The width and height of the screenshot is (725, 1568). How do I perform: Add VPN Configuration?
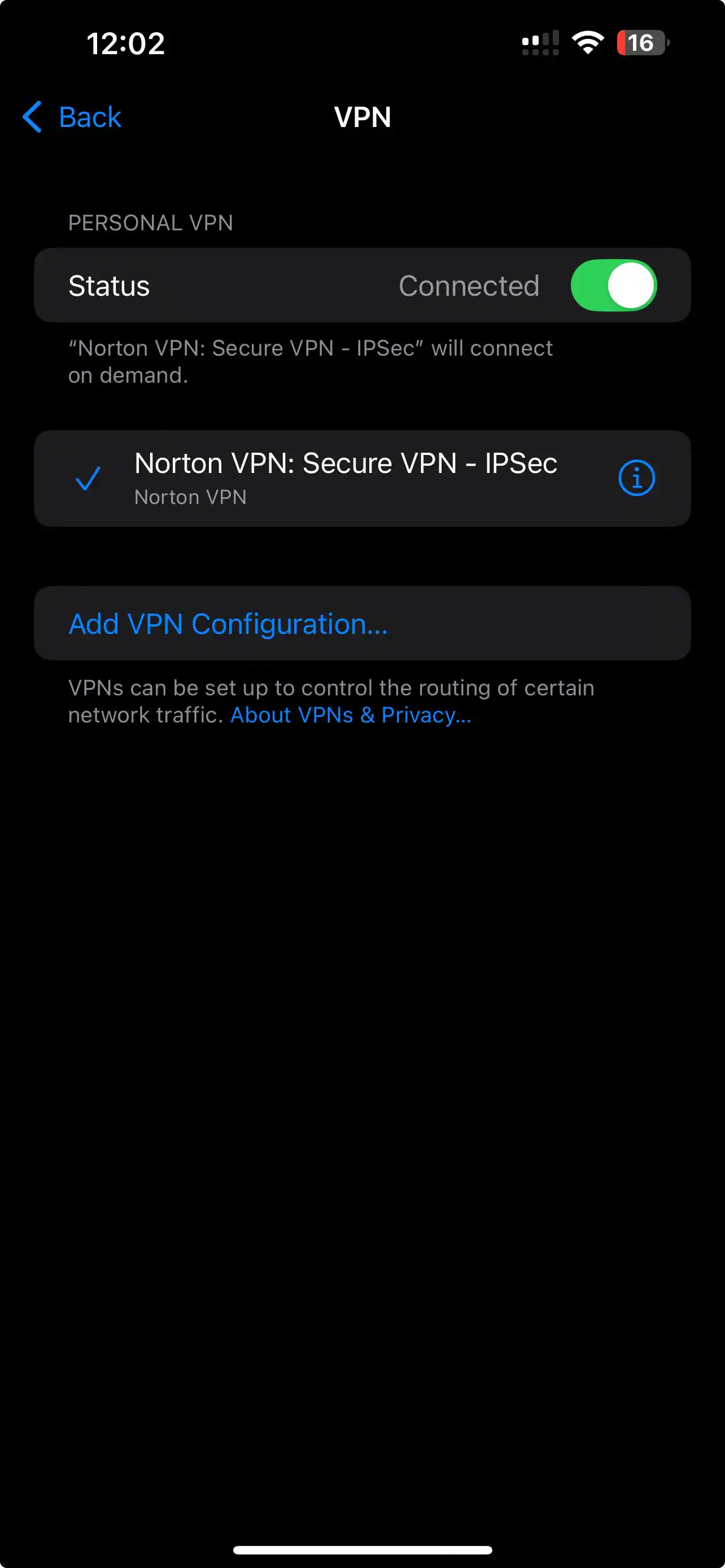coord(228,624)
